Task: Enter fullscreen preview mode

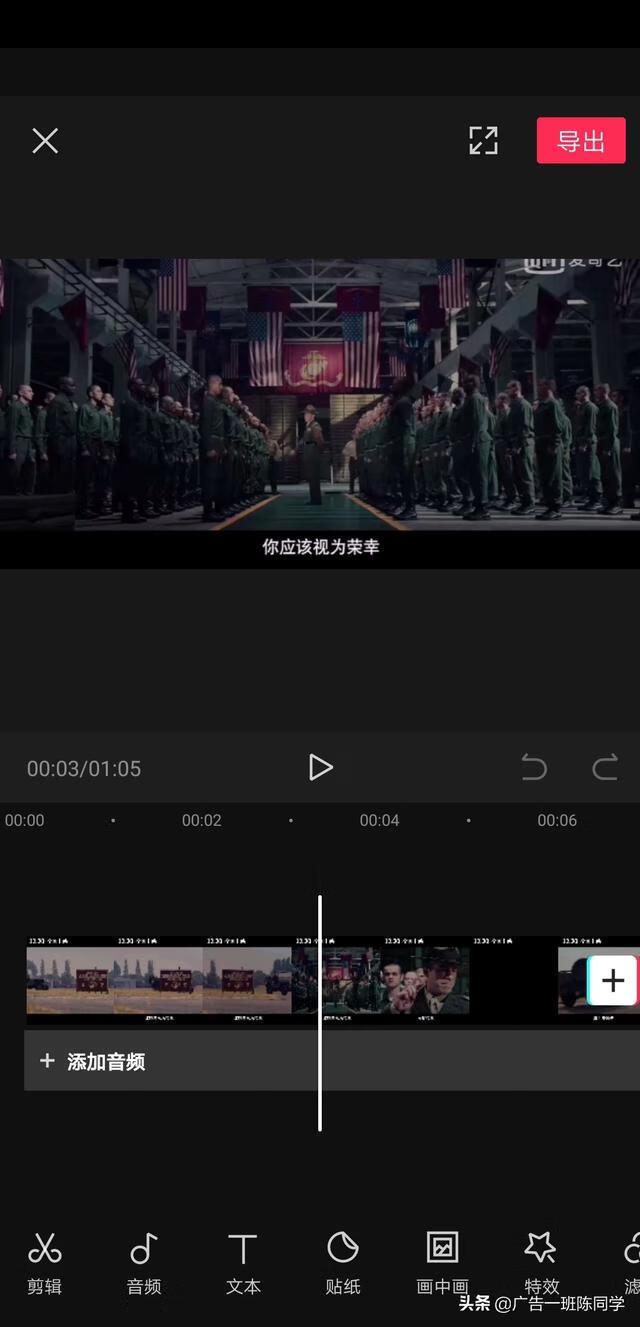Action: click(483, 140)
